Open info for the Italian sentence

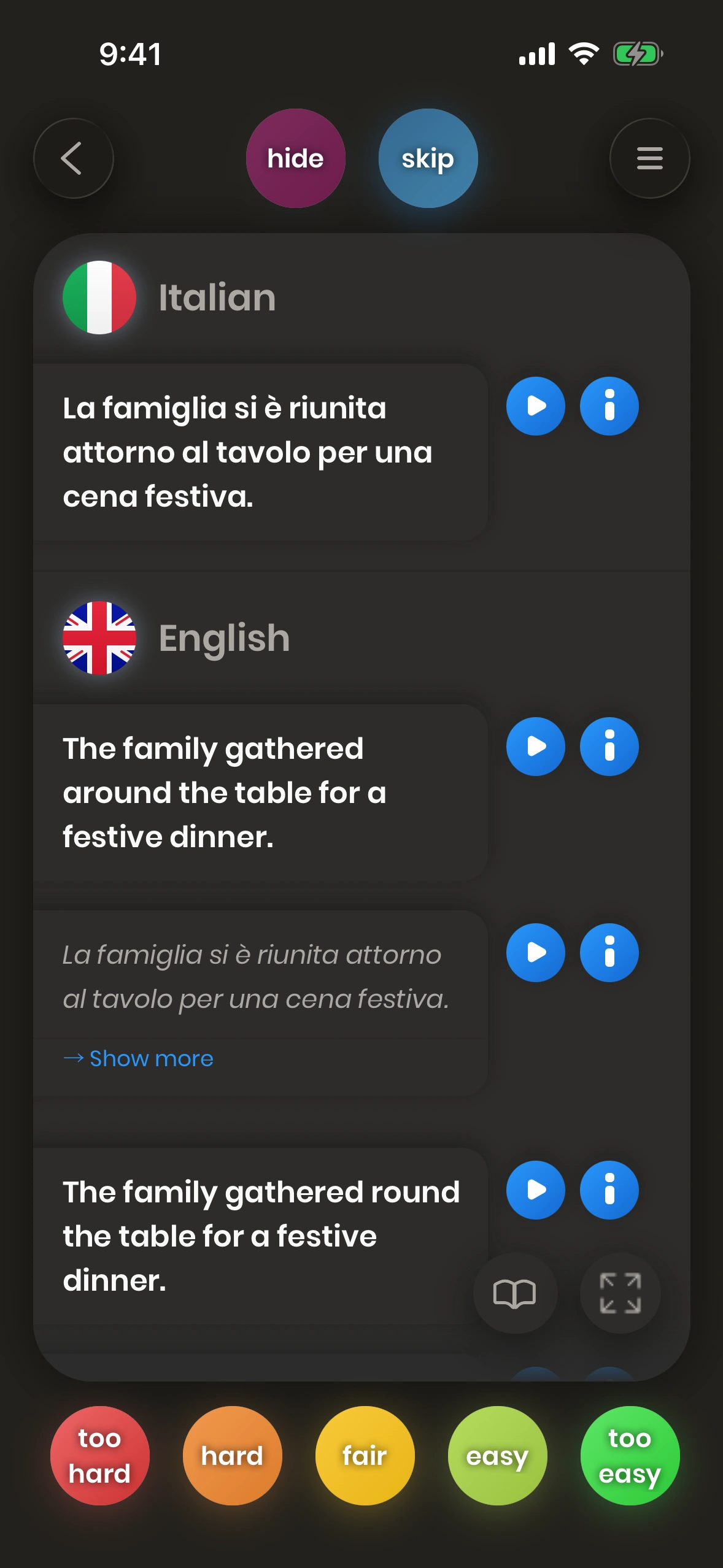tap(609, 406)
